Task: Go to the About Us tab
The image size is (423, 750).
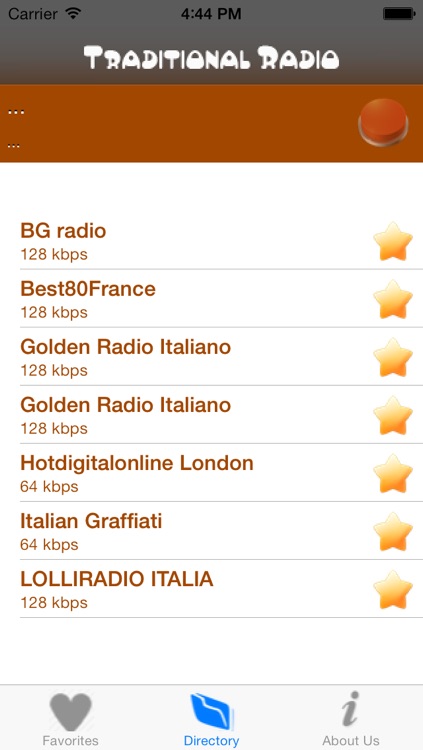Action: coord(351,718)
